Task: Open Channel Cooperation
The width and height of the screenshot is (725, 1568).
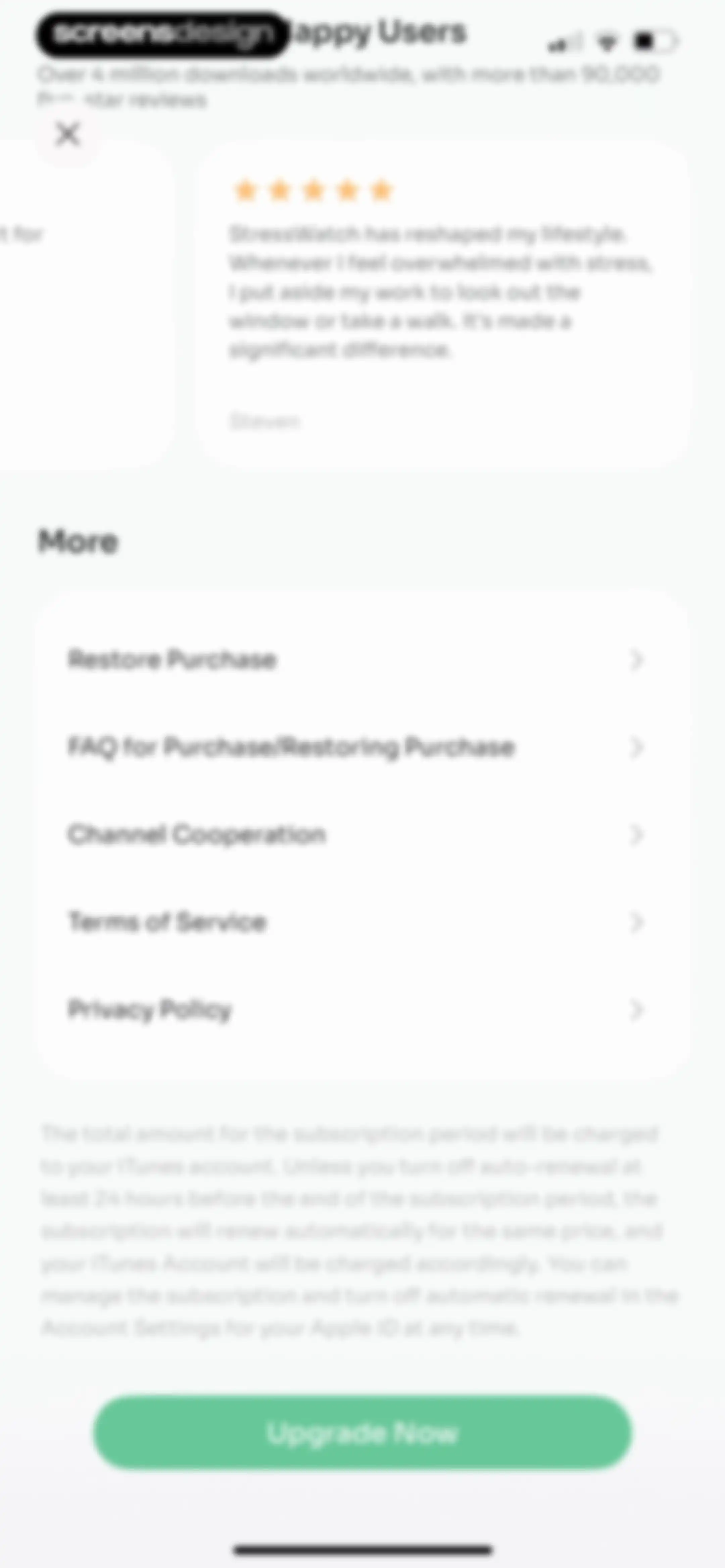Action: [x=363, y=834]
